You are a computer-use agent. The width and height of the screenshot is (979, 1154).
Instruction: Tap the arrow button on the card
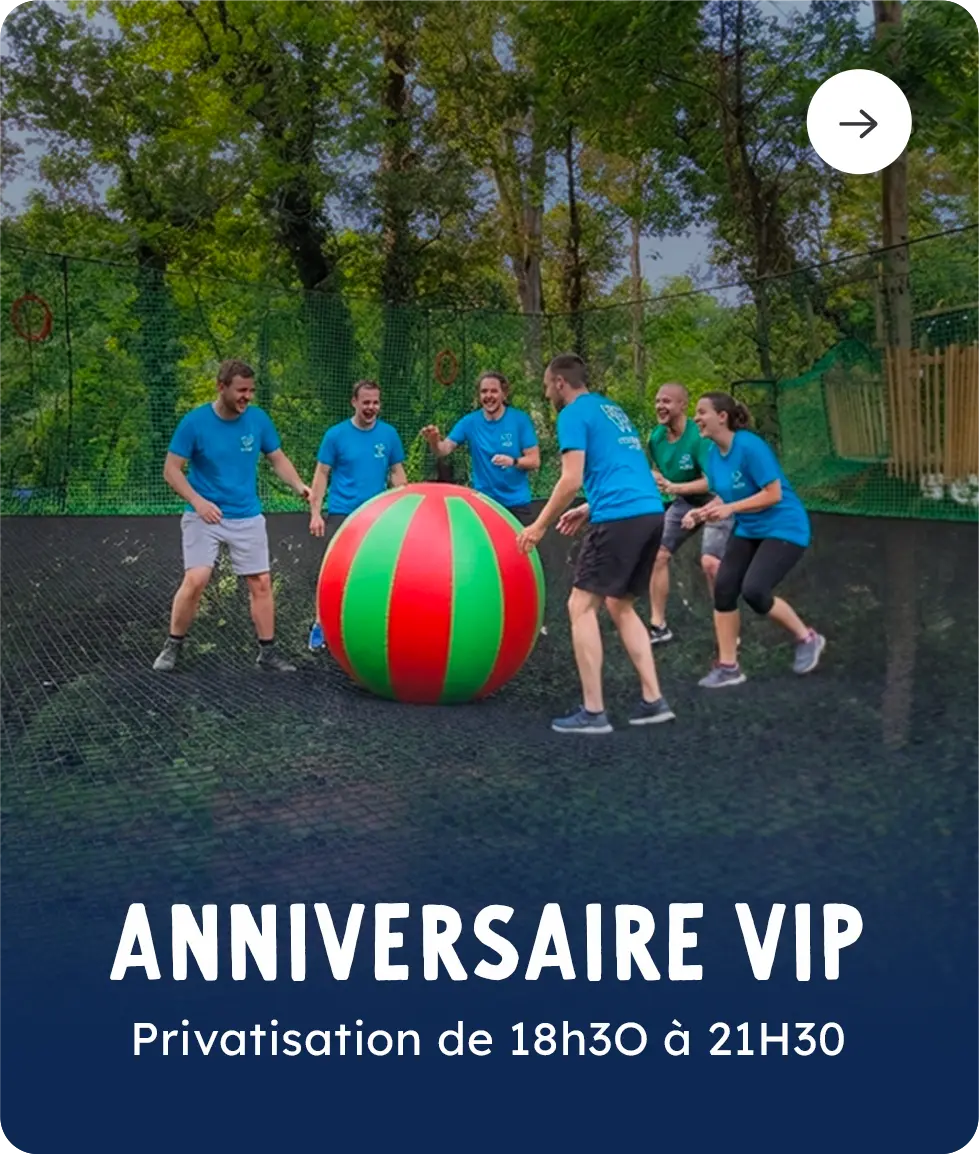[x=858, y=123]
